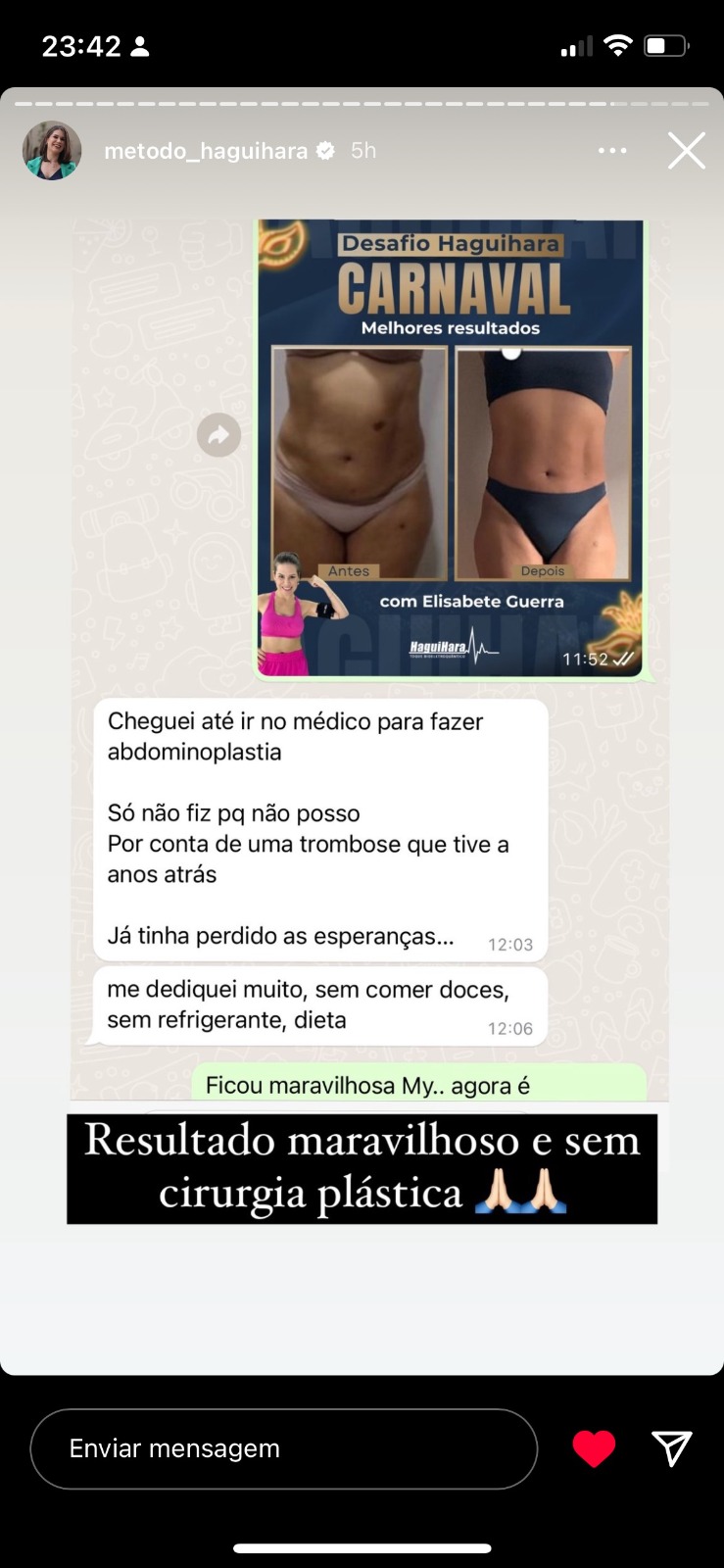Screen dimensions: 724x1568
Task: Open metodo_haguihara profile picture
Action: pos(52,151)
